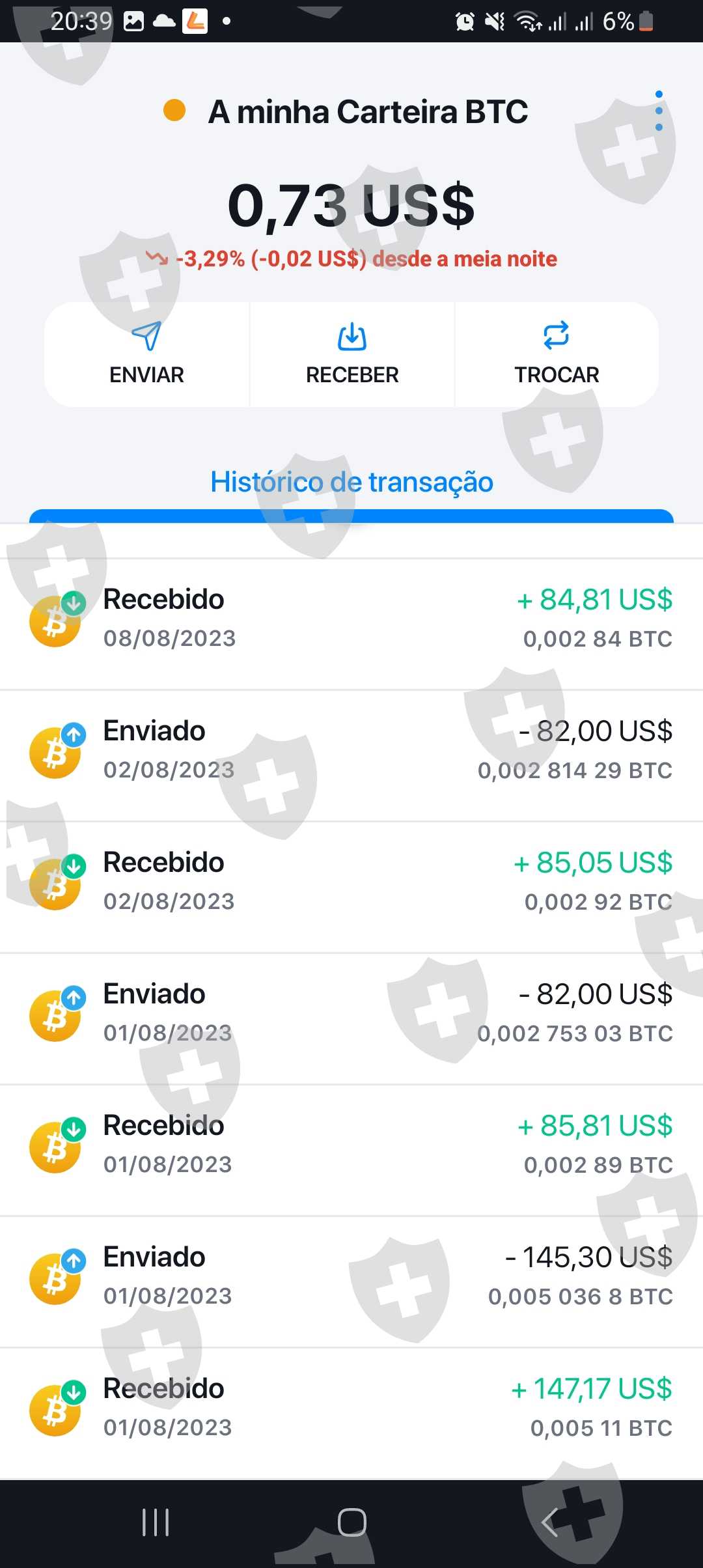Switch to the Histórico de transação tab
This screenshot has height=1568, width=703.
pos(351,483)
